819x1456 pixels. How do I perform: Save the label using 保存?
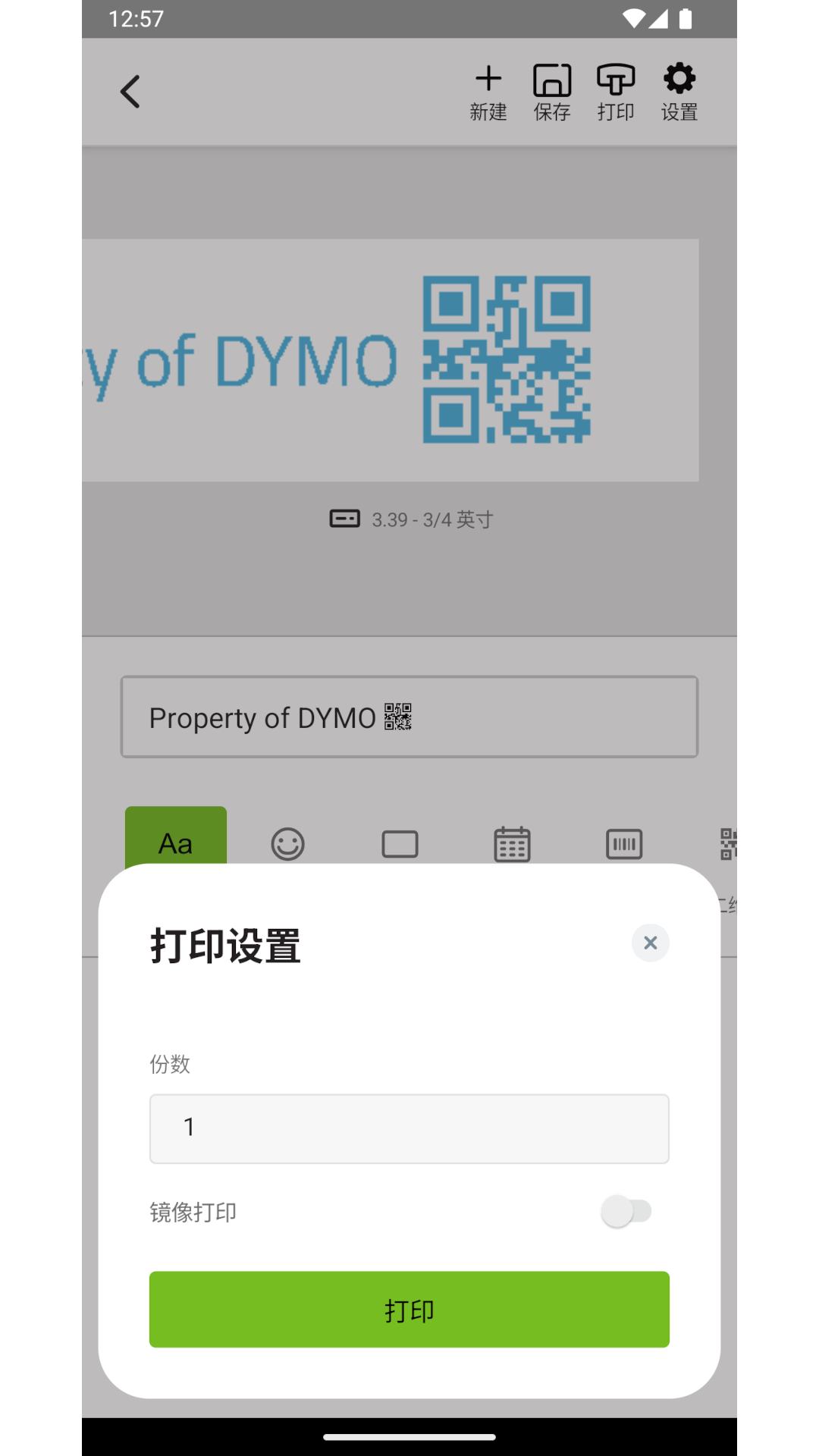(551, 90)
